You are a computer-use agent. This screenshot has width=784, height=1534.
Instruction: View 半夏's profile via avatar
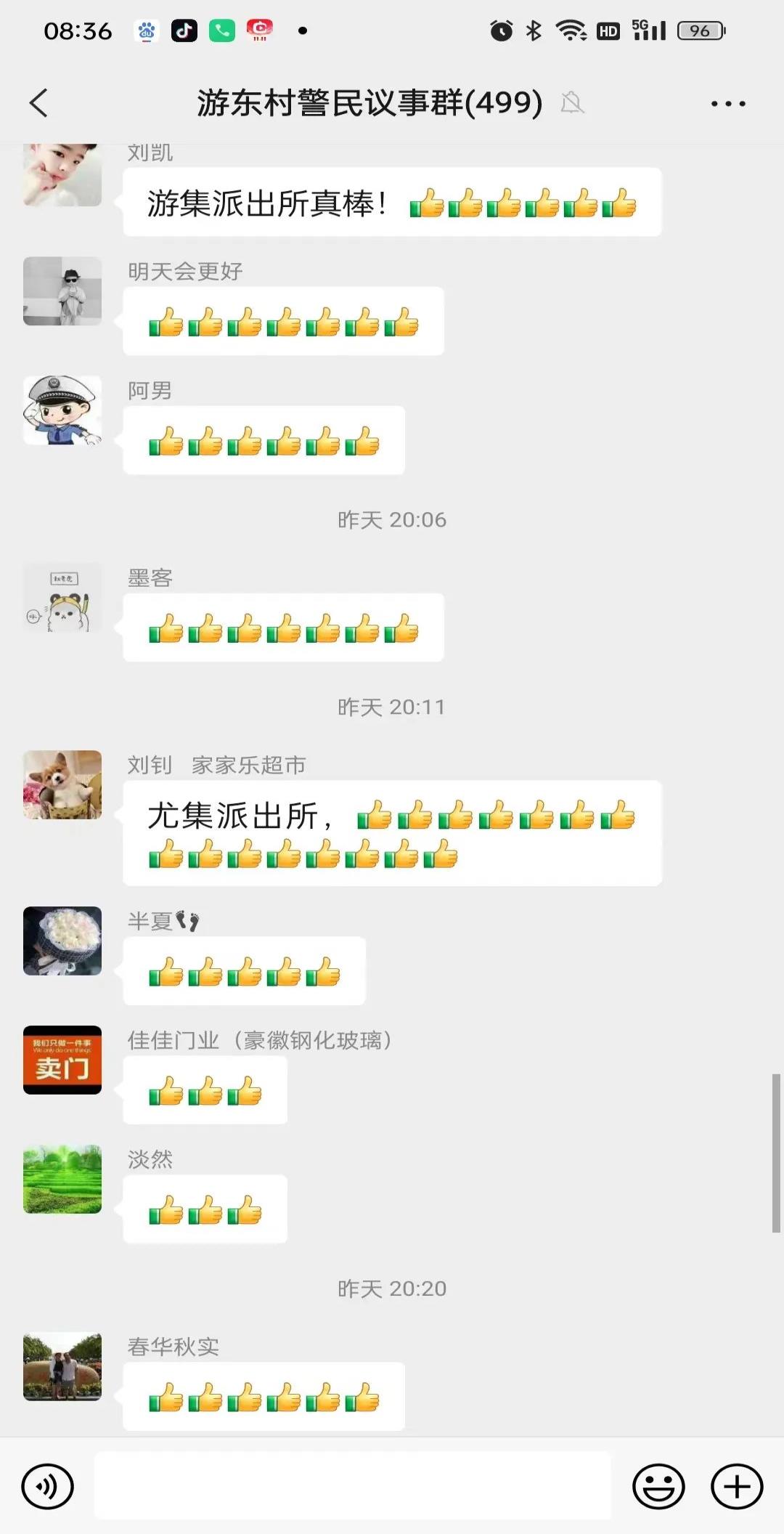(x=62, y=941)
